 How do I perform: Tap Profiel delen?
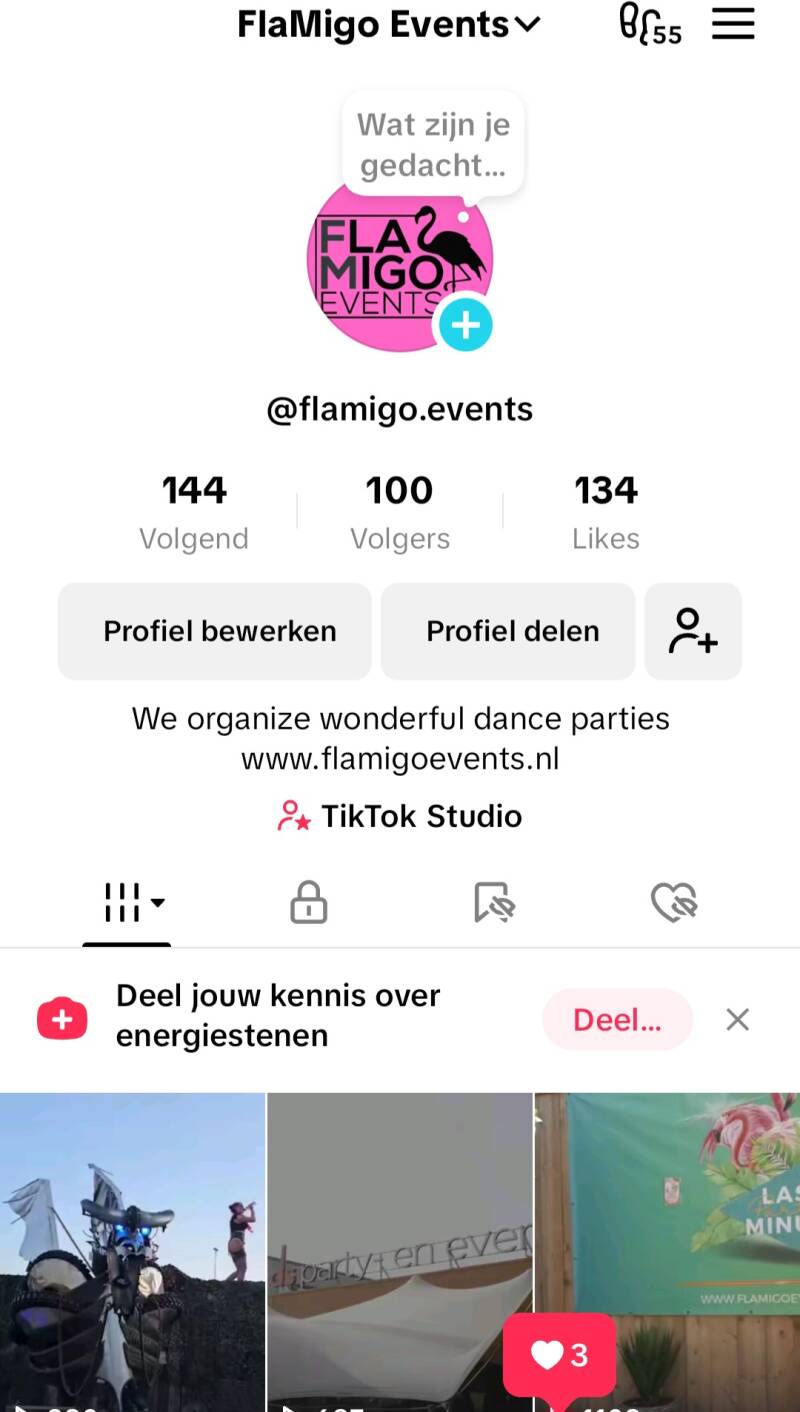pyautogui.click(x=513, y=631)
